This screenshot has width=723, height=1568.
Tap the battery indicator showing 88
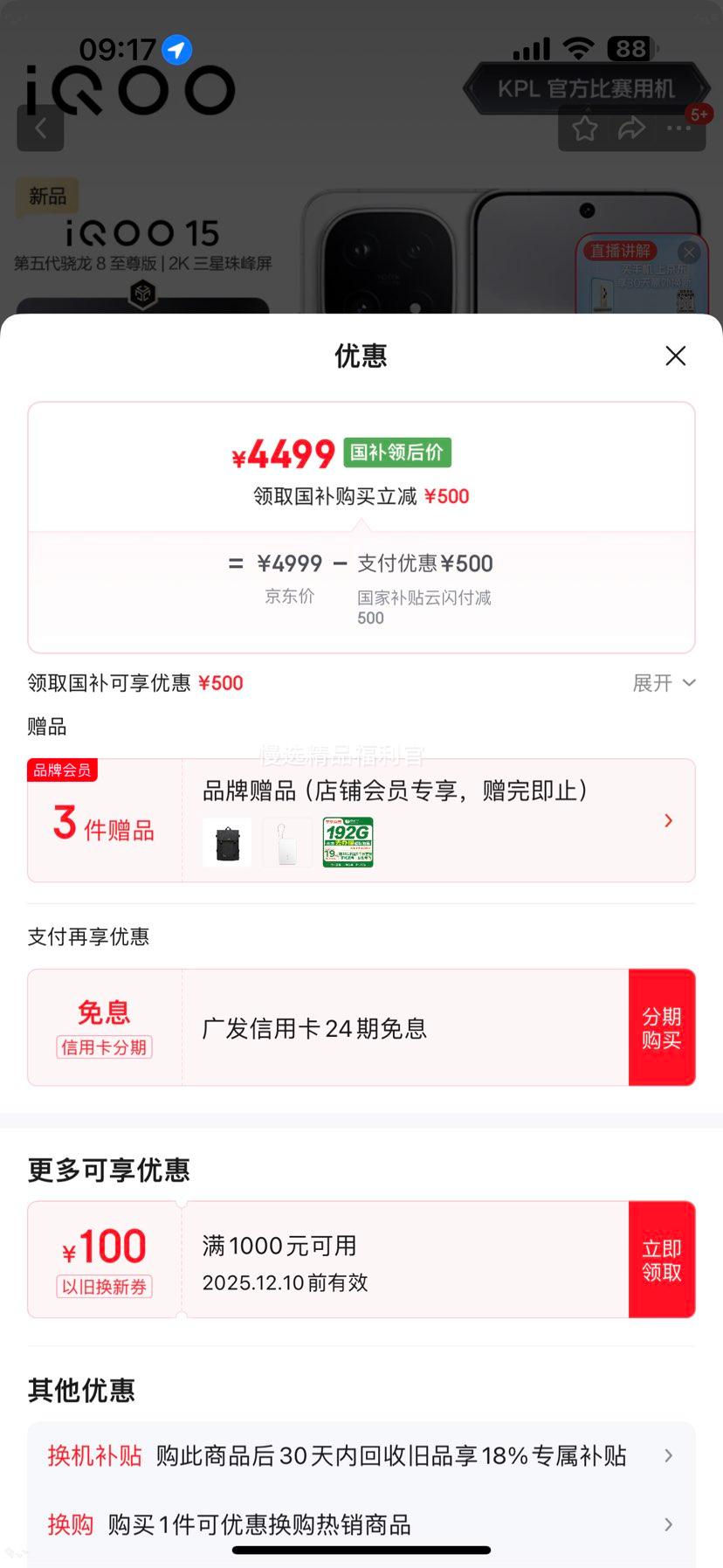coord(630,49)
